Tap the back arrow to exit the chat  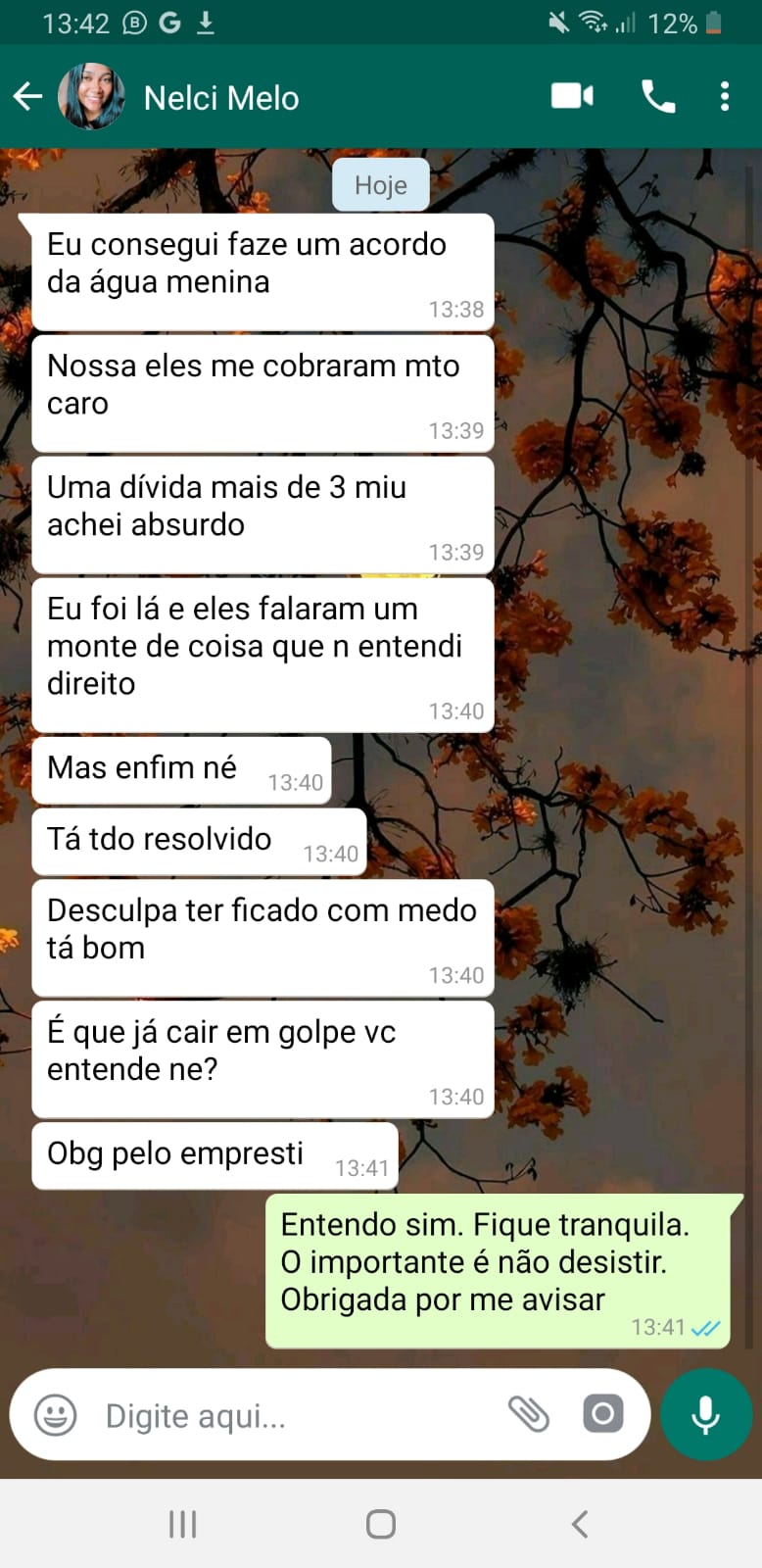click(28, 97)
